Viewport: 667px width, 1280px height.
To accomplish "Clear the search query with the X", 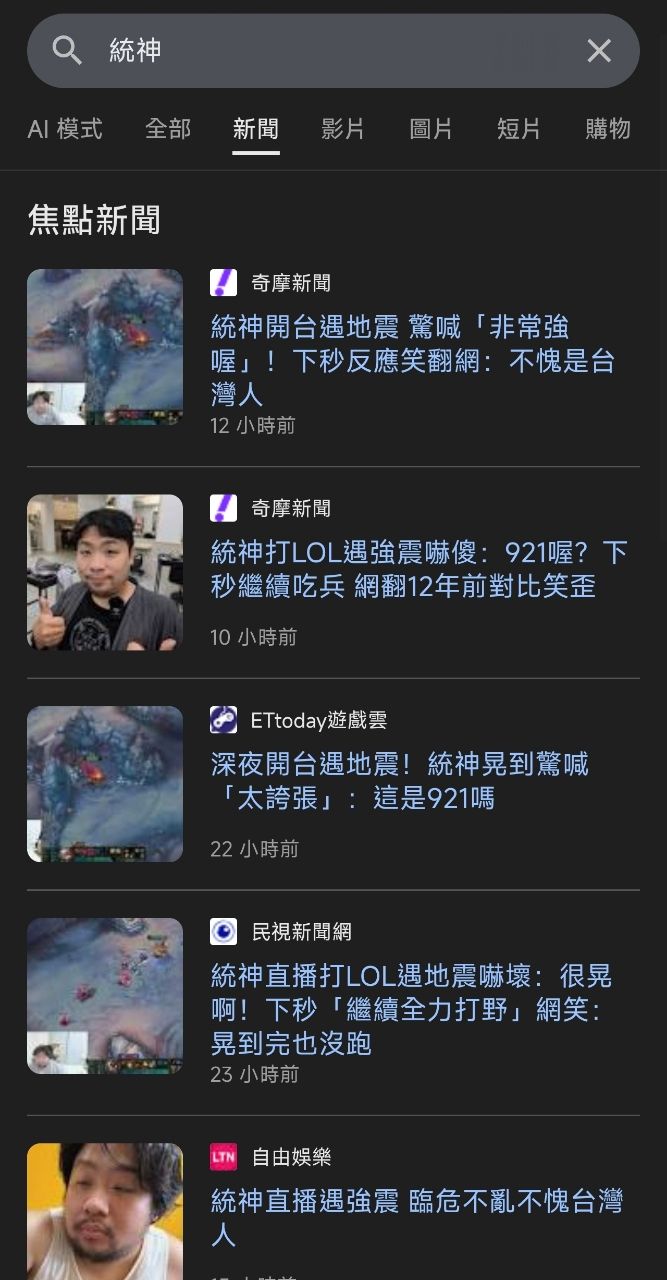I will pyautogui.click(x=598, y=51).
